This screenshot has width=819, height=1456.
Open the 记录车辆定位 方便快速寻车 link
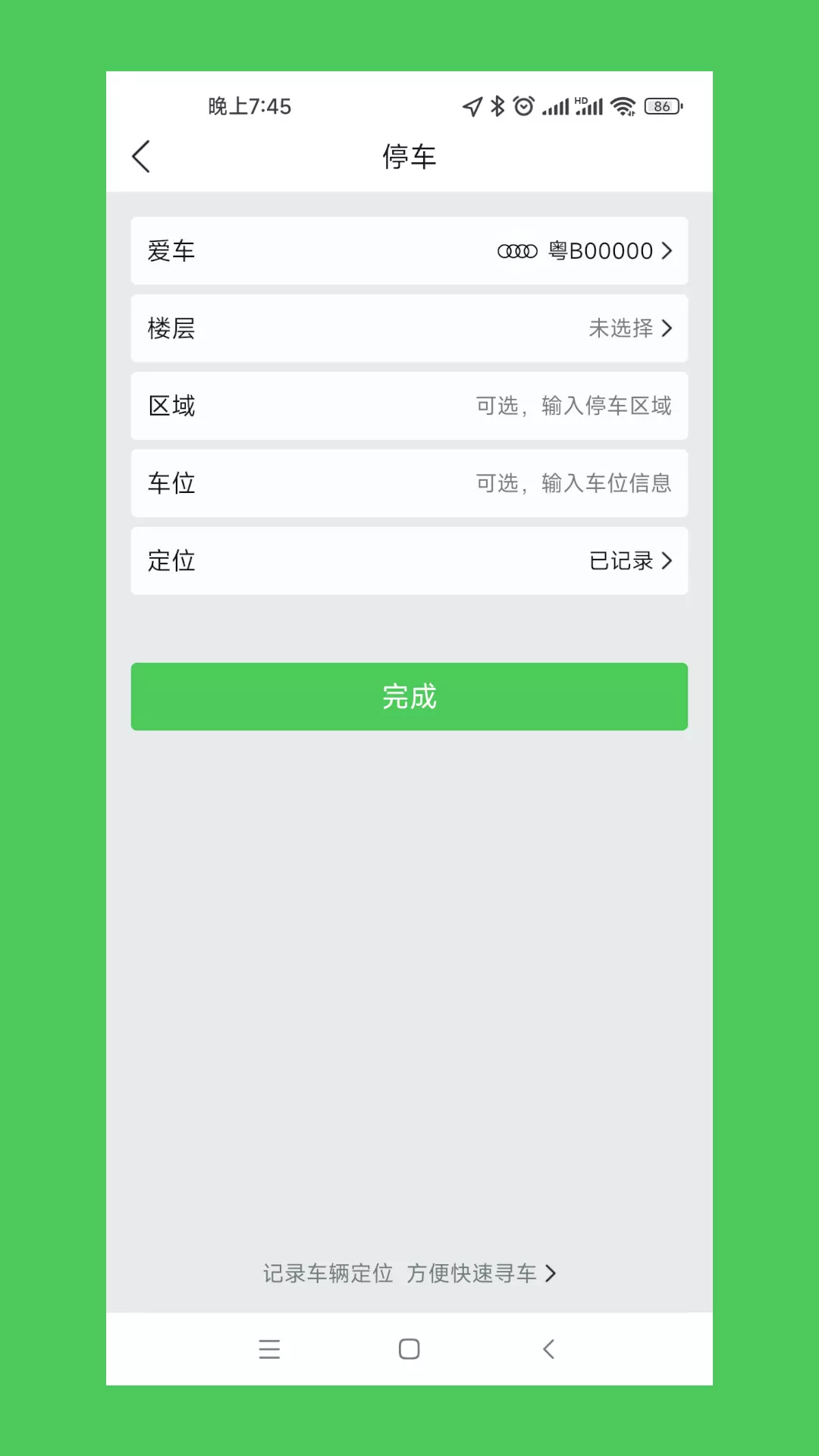(x=409, y=1273)
